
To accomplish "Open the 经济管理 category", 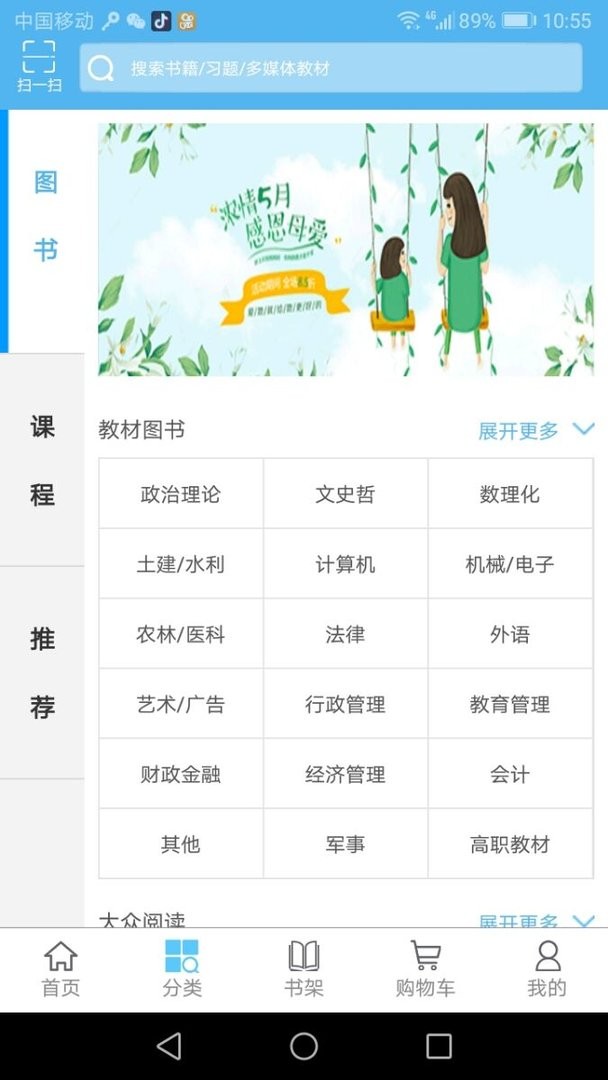I will [345, 774].
